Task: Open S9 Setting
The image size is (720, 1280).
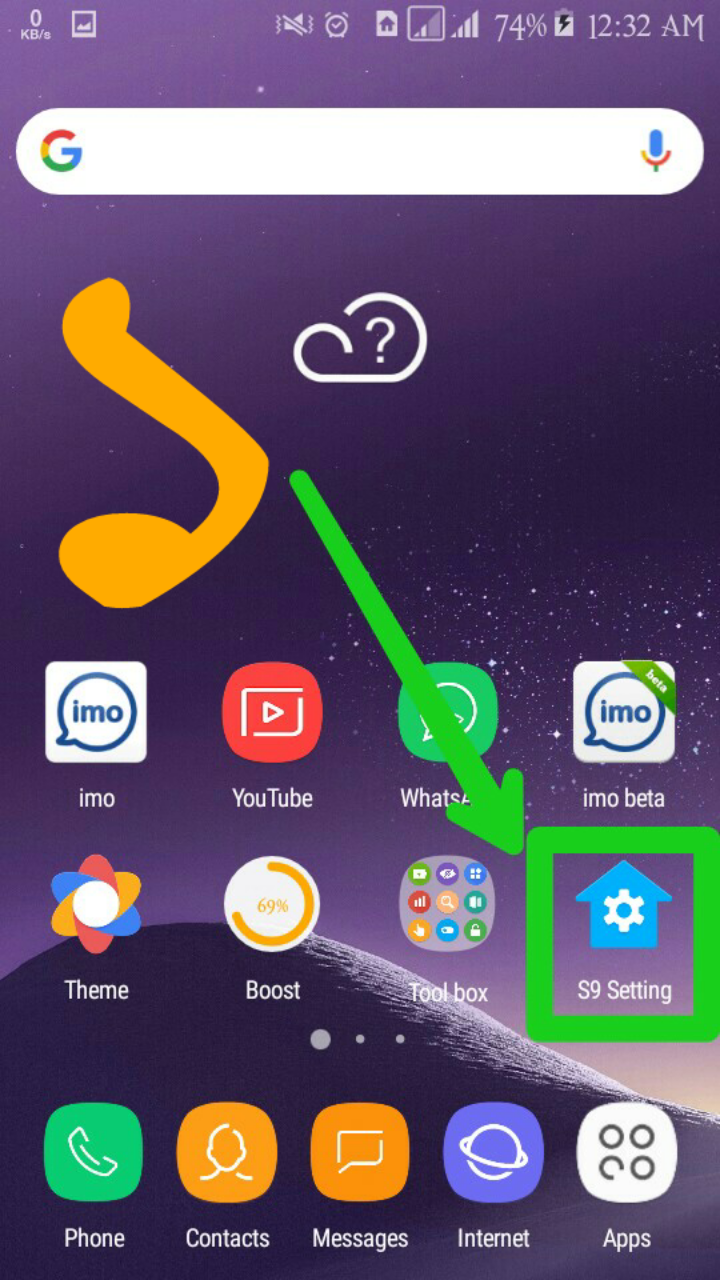Action: [624, 910]
